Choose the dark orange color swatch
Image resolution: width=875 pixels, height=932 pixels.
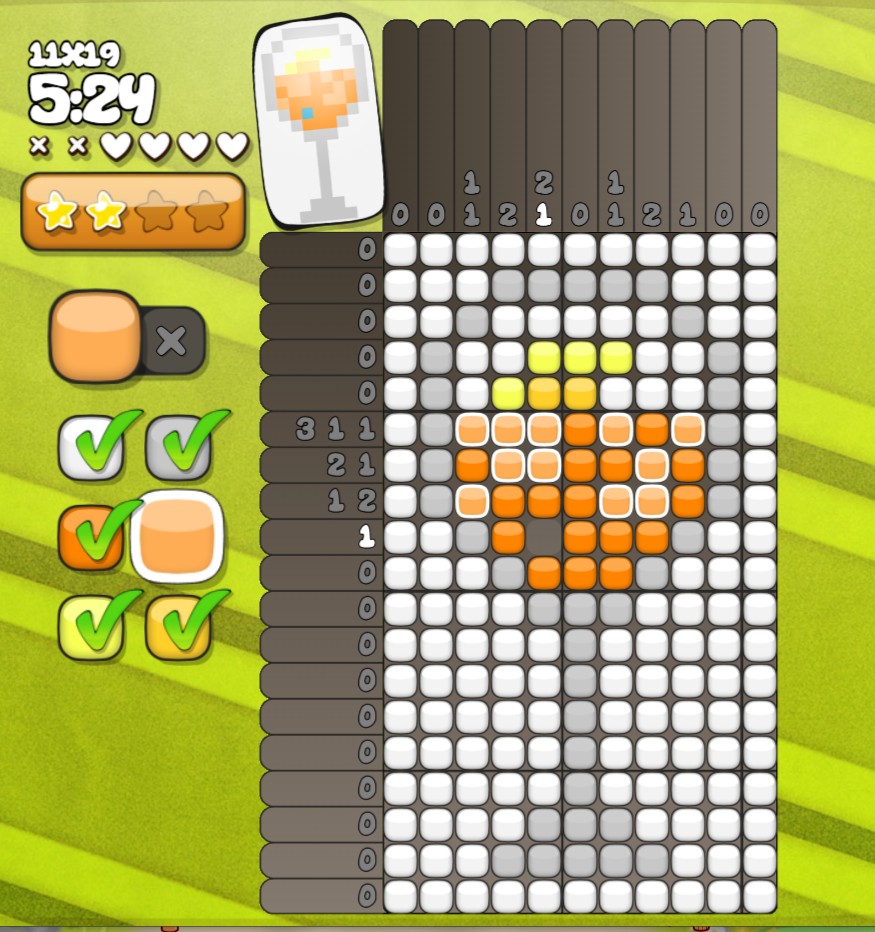click(91, 537)
